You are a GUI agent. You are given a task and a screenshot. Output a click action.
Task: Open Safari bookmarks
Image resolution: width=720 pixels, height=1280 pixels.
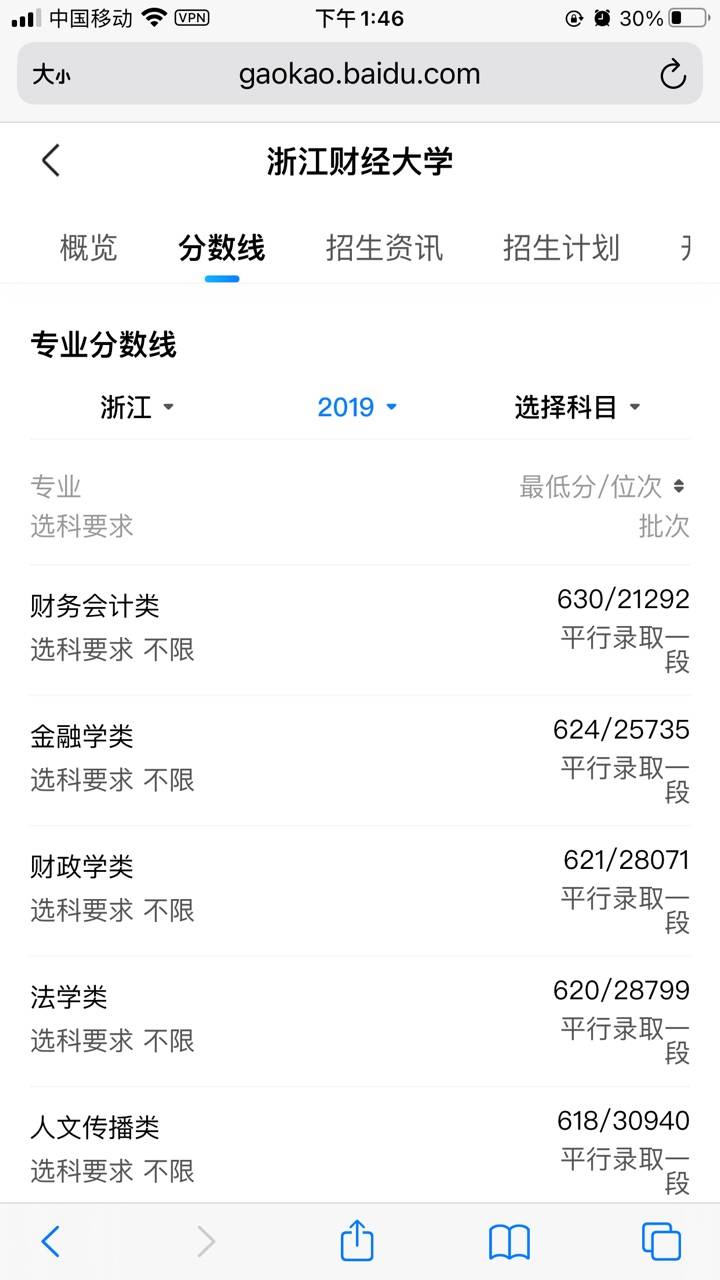point(509,1242)
